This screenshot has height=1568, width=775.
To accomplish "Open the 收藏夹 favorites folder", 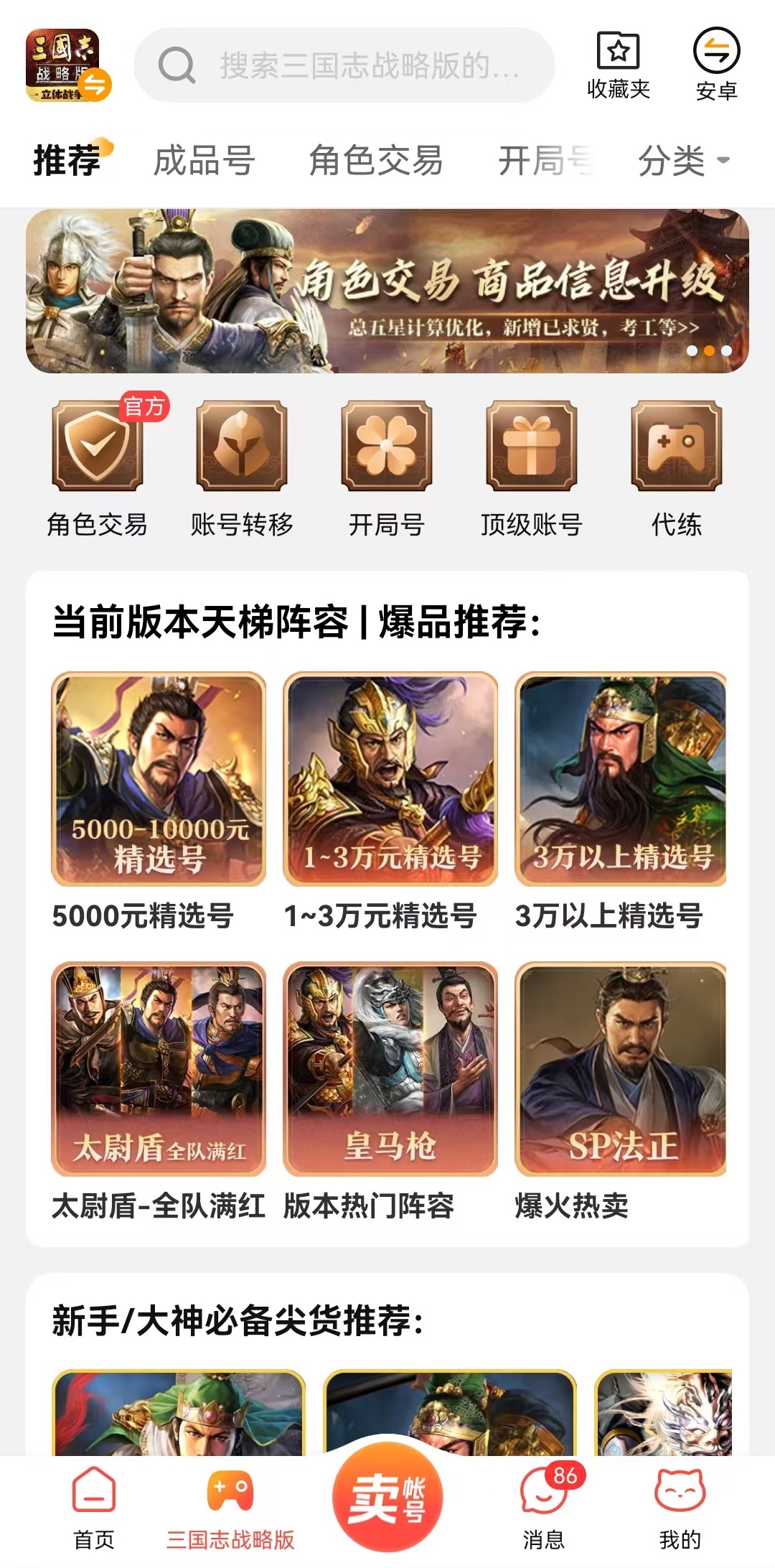I will (x=618, y=65).
